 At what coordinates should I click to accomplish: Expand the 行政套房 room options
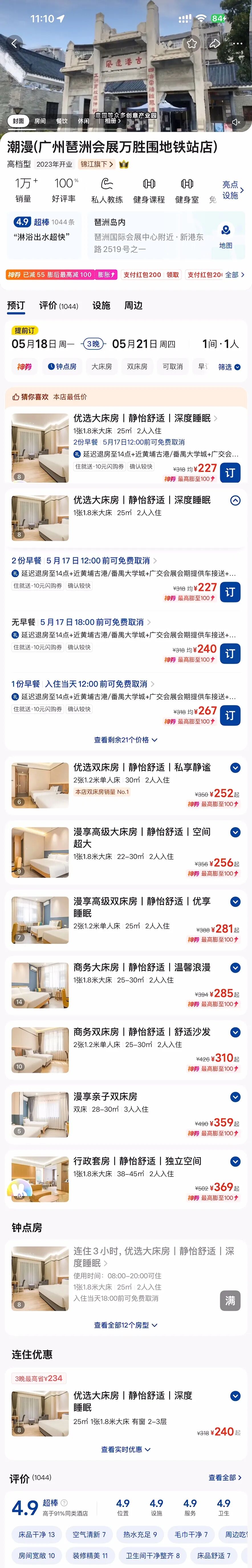(x=235, y=1161)
